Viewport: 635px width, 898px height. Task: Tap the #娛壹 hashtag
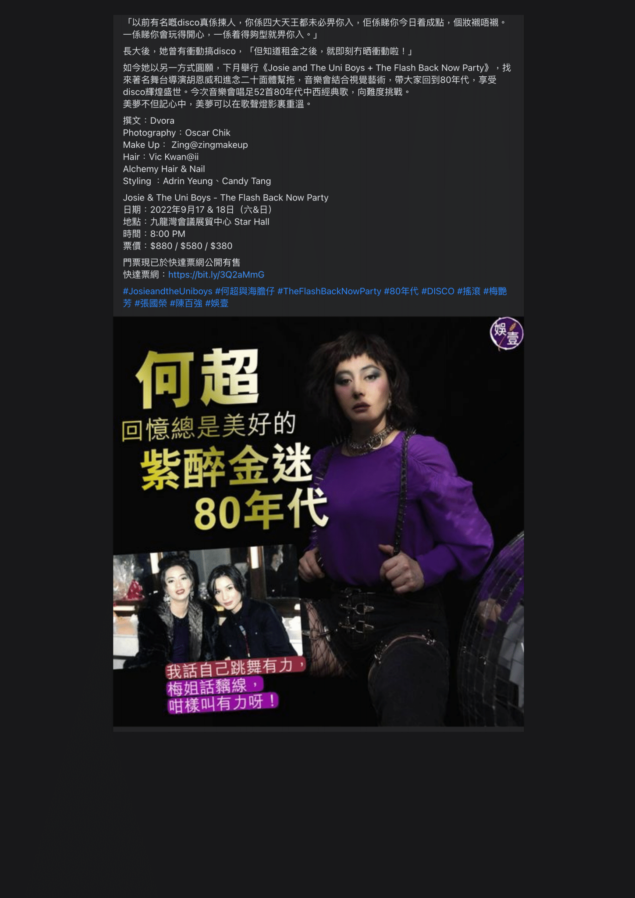pyautogui.click(x=217, y=303)
